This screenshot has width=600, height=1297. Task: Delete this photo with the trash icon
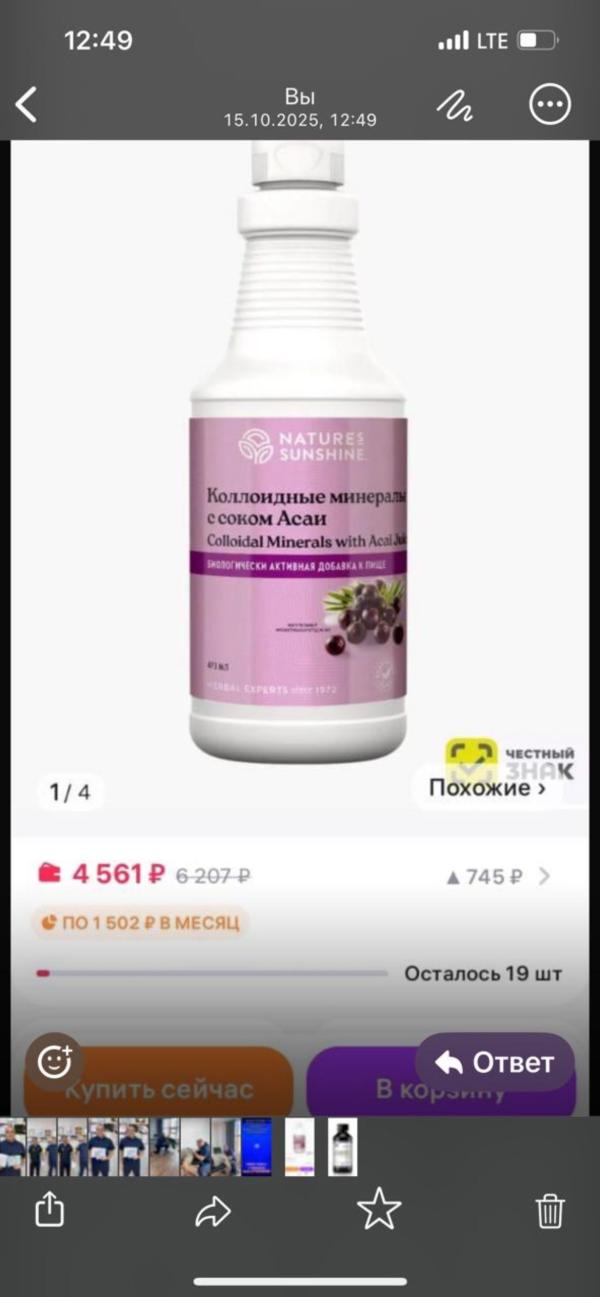pos(549,1212)
